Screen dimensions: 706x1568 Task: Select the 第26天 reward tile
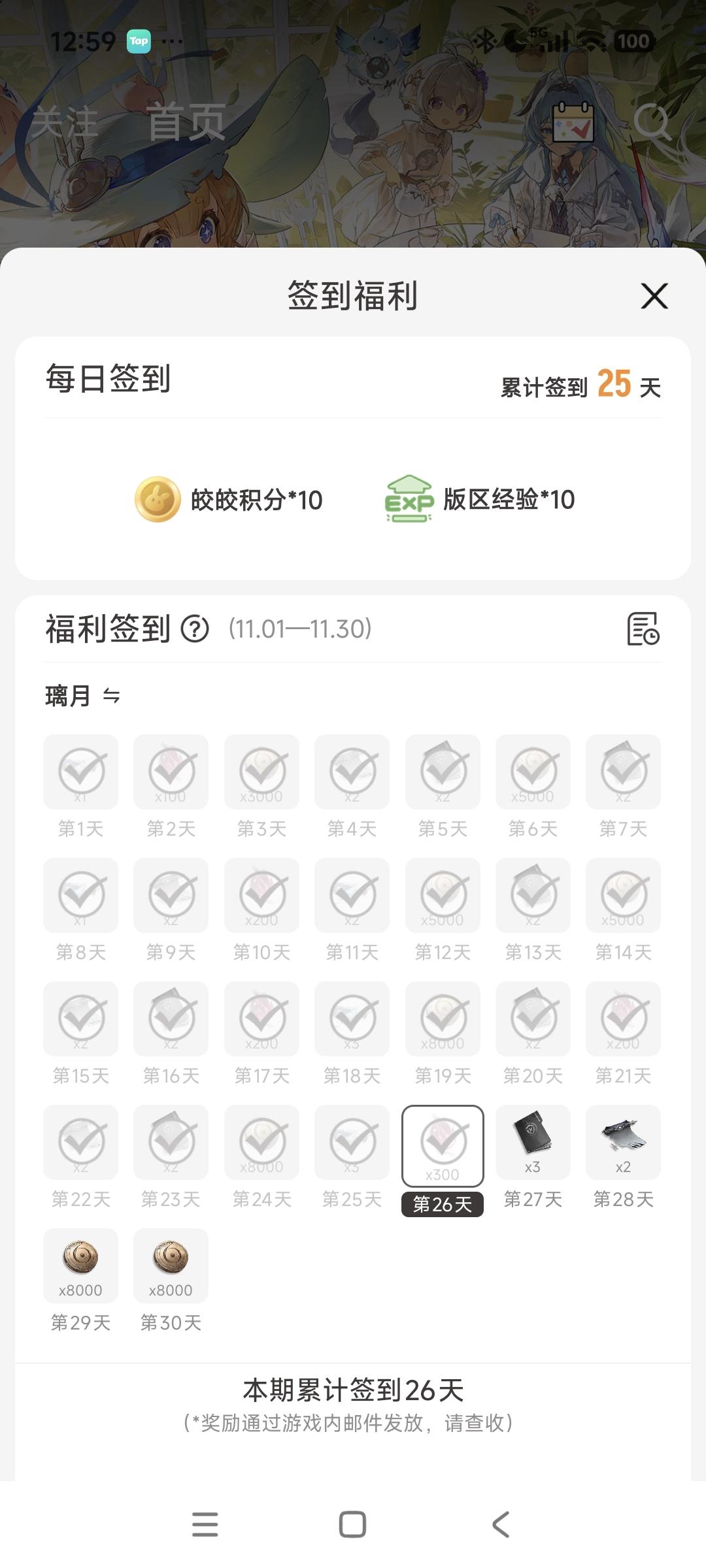coord(443,1147)
